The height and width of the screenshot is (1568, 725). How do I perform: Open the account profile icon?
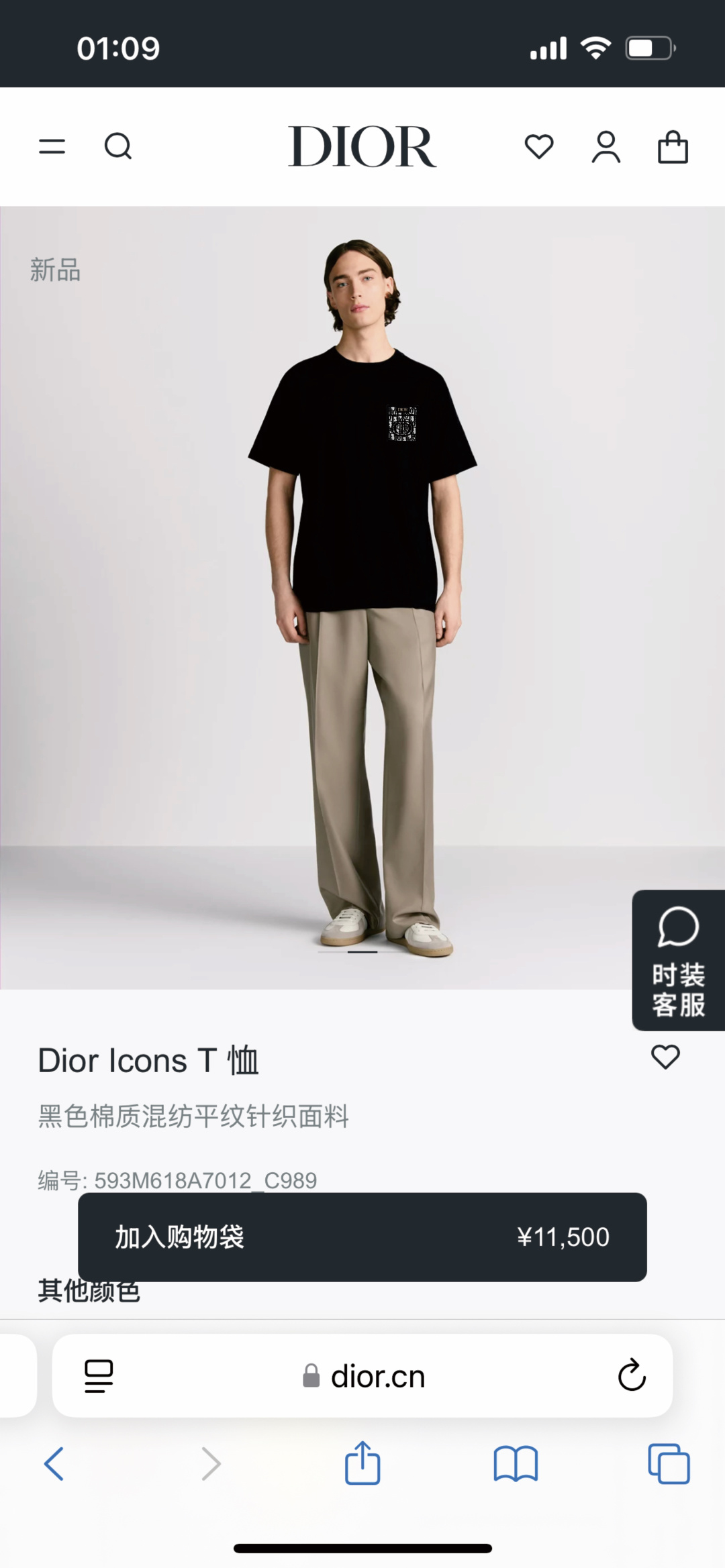click(606, 147)
